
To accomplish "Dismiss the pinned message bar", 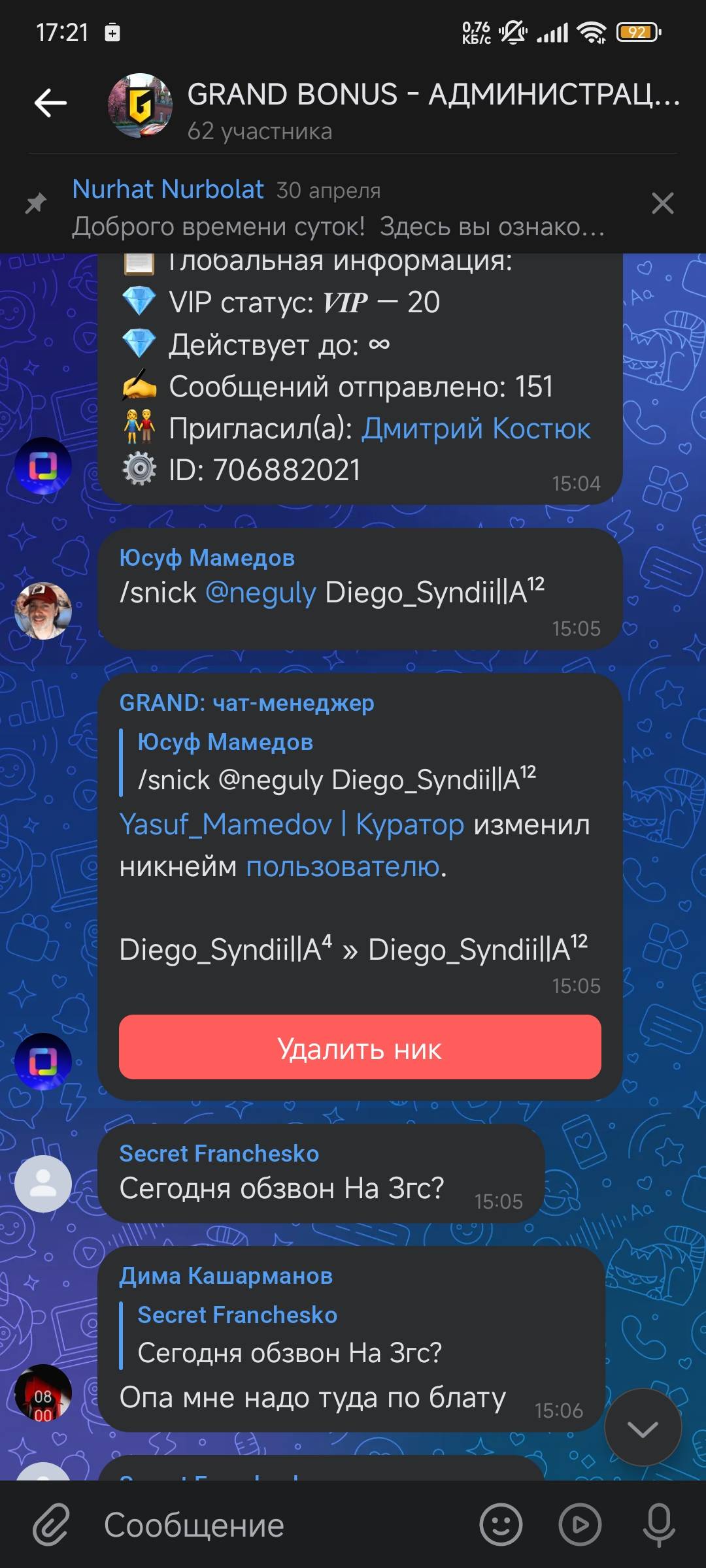I will point(662,204).
